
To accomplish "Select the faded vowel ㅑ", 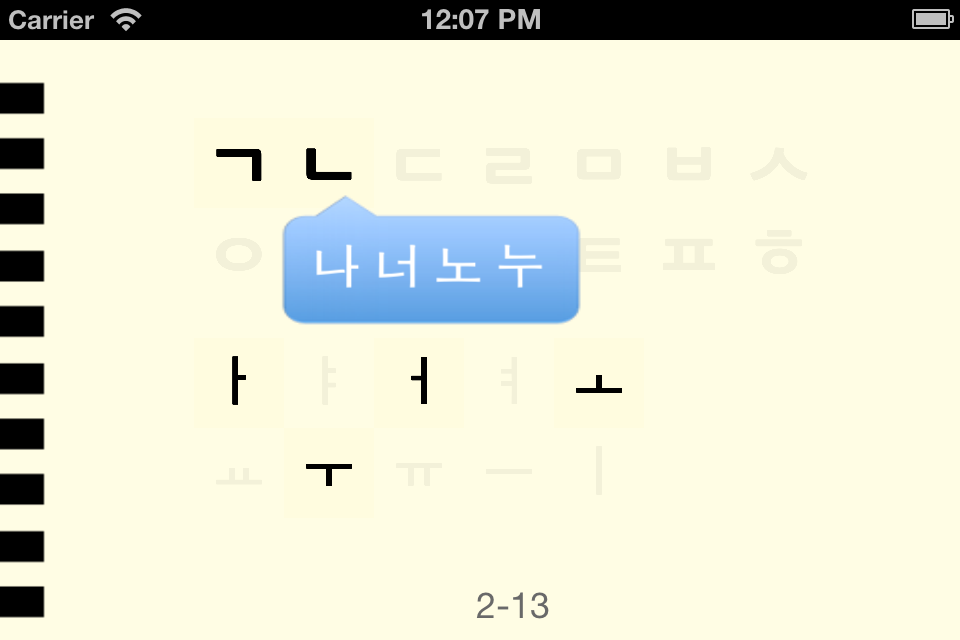I will [x=328, y=381].
